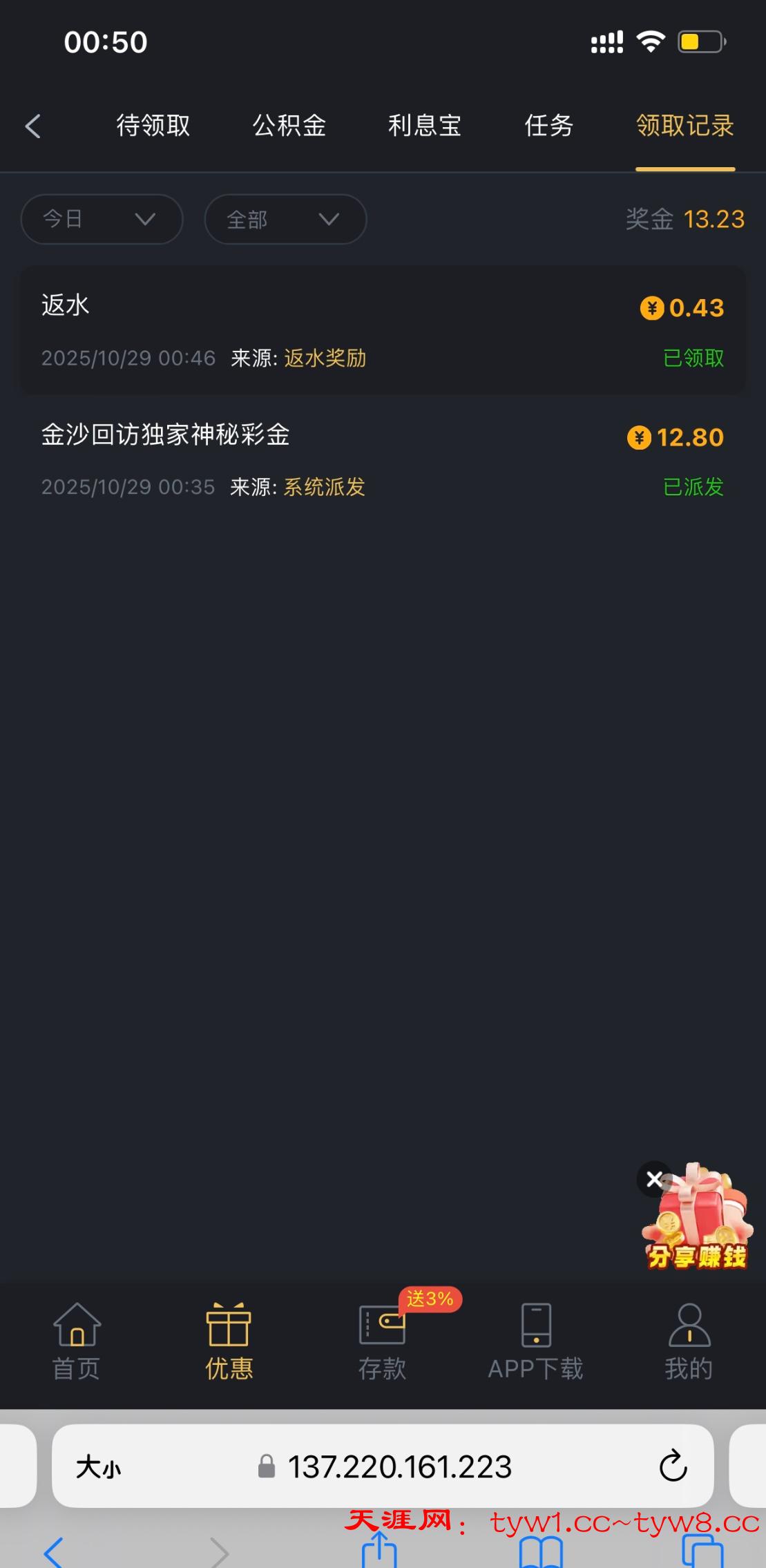Dismiss the share promo with the X
766x1568 pixels.
pyautogui.click(x=653, y=1179)
